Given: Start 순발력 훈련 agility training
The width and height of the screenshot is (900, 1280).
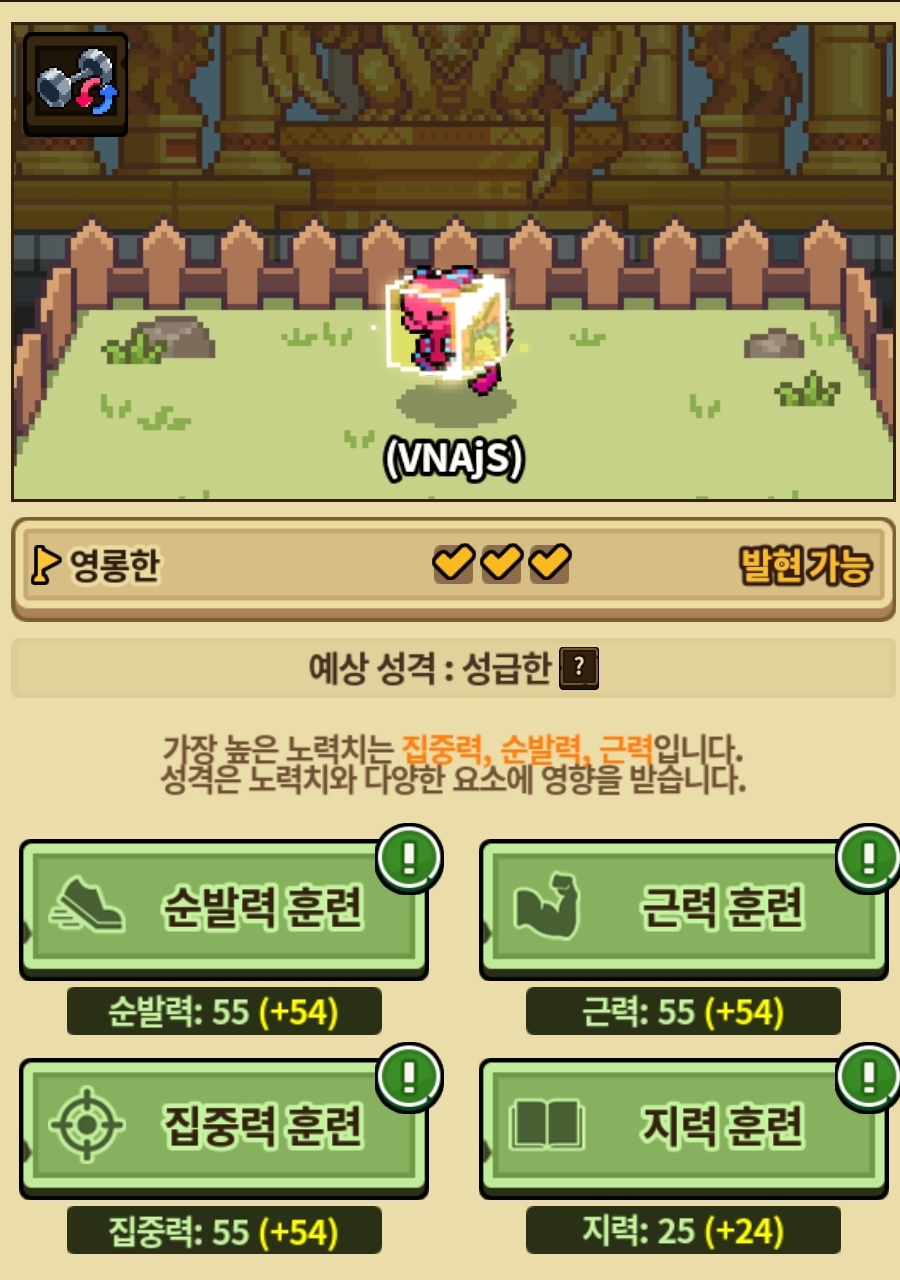Looking at the screenshot, I should [x=224, y=908].
